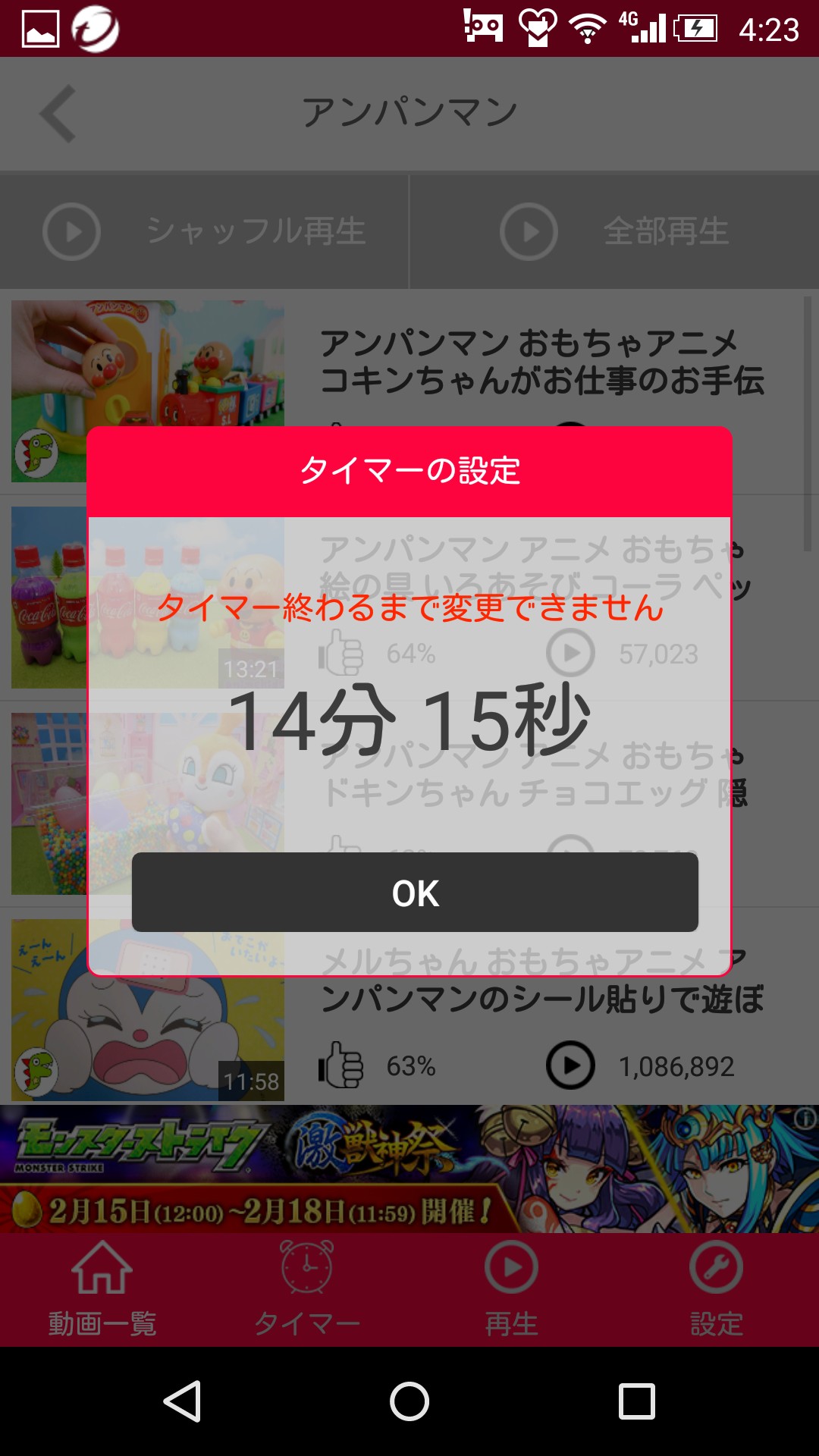The width and height of the screenshot is (819, 1456).
Task: Switch to the 再生 tab
Action: [512, 1289]
